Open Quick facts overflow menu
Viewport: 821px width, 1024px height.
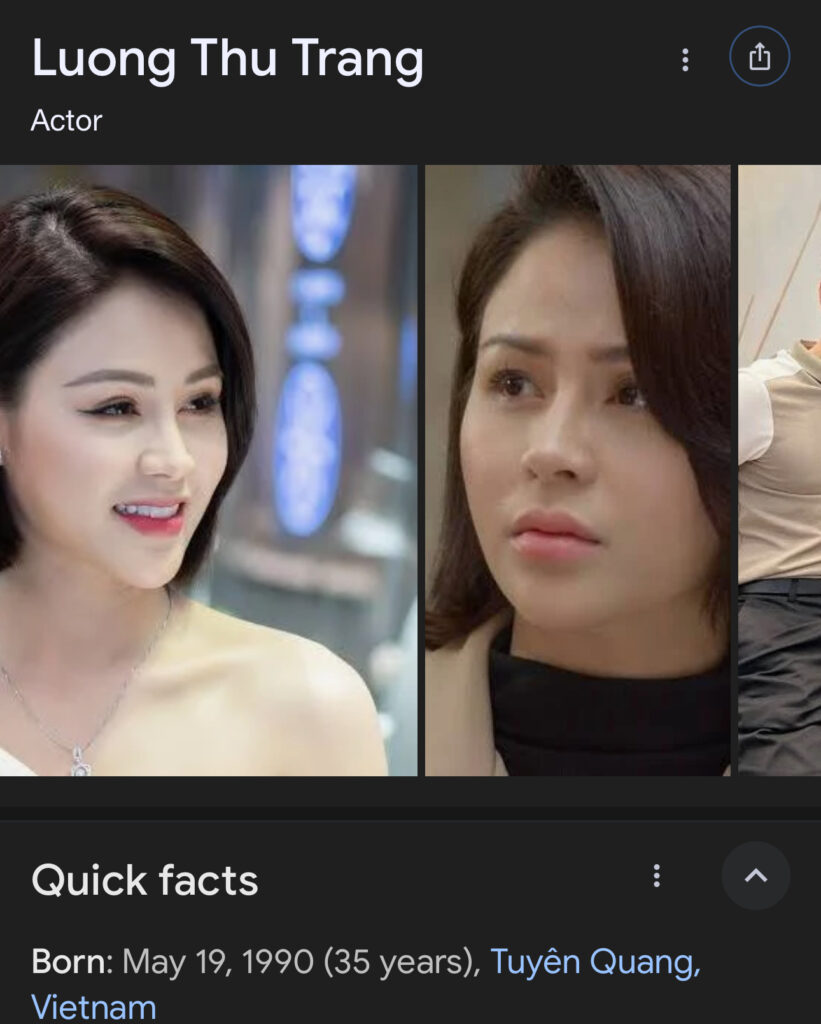point(657,877)
